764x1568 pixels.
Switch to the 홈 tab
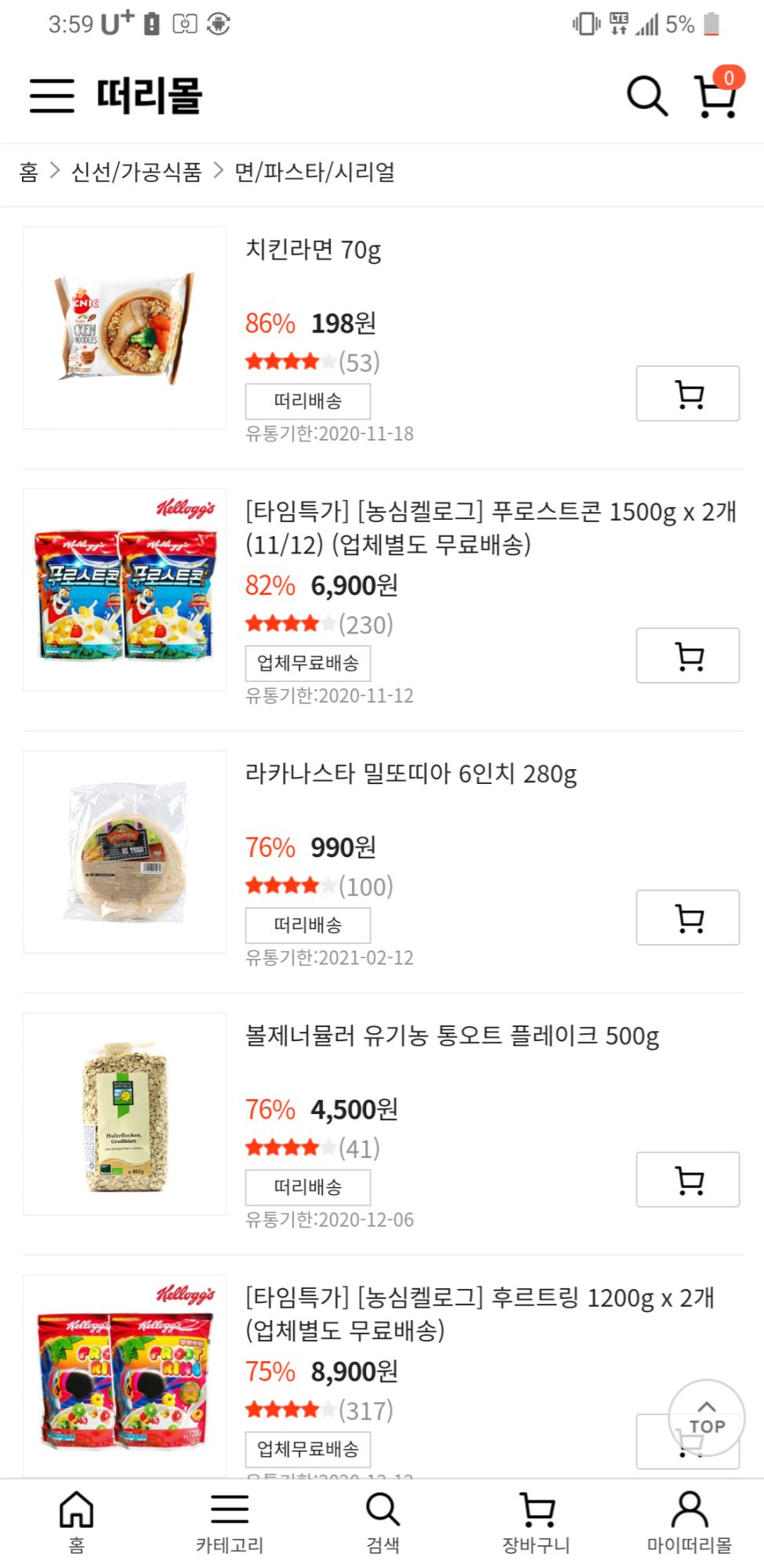76,1521
